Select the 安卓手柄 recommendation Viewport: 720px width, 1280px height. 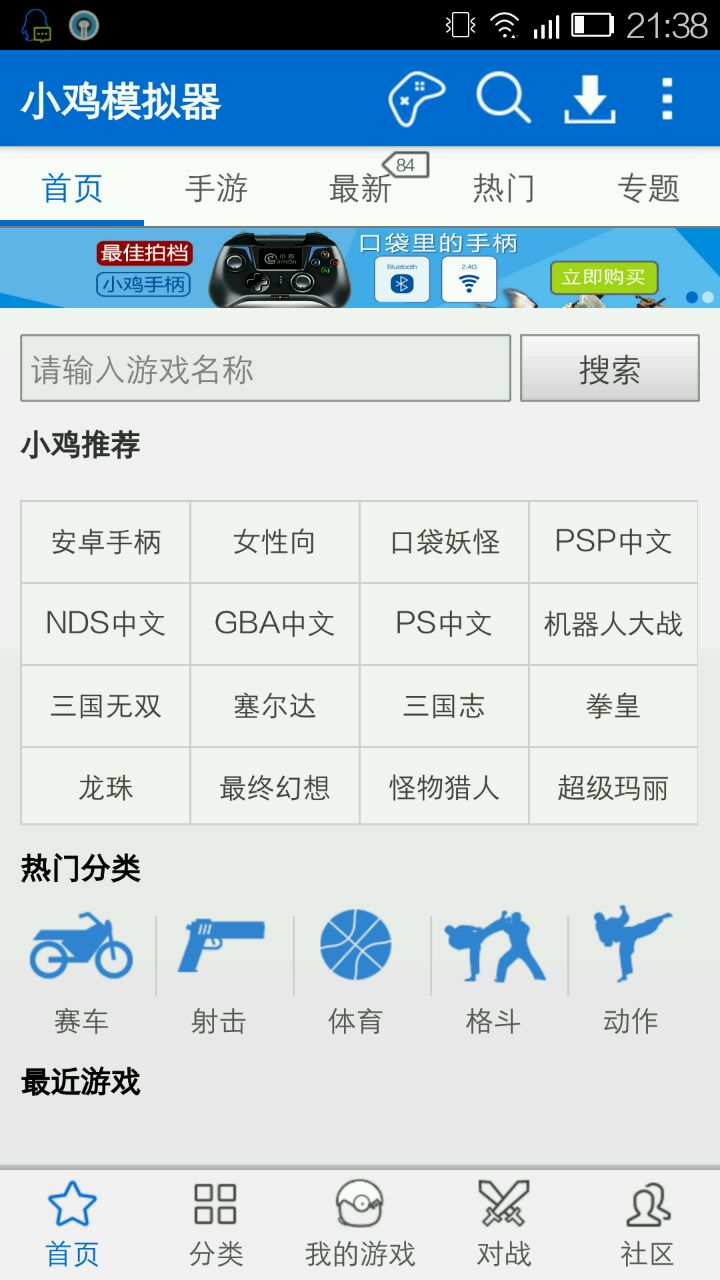pos(106,542)
